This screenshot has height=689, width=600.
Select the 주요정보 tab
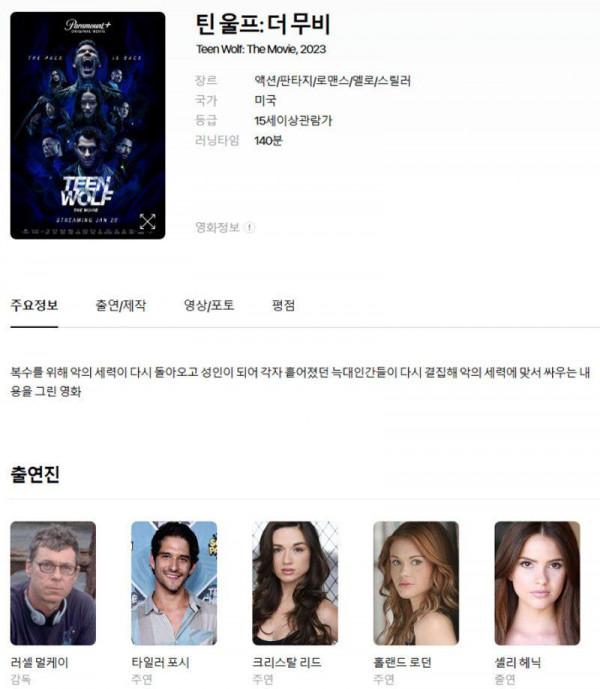point(34,306)
